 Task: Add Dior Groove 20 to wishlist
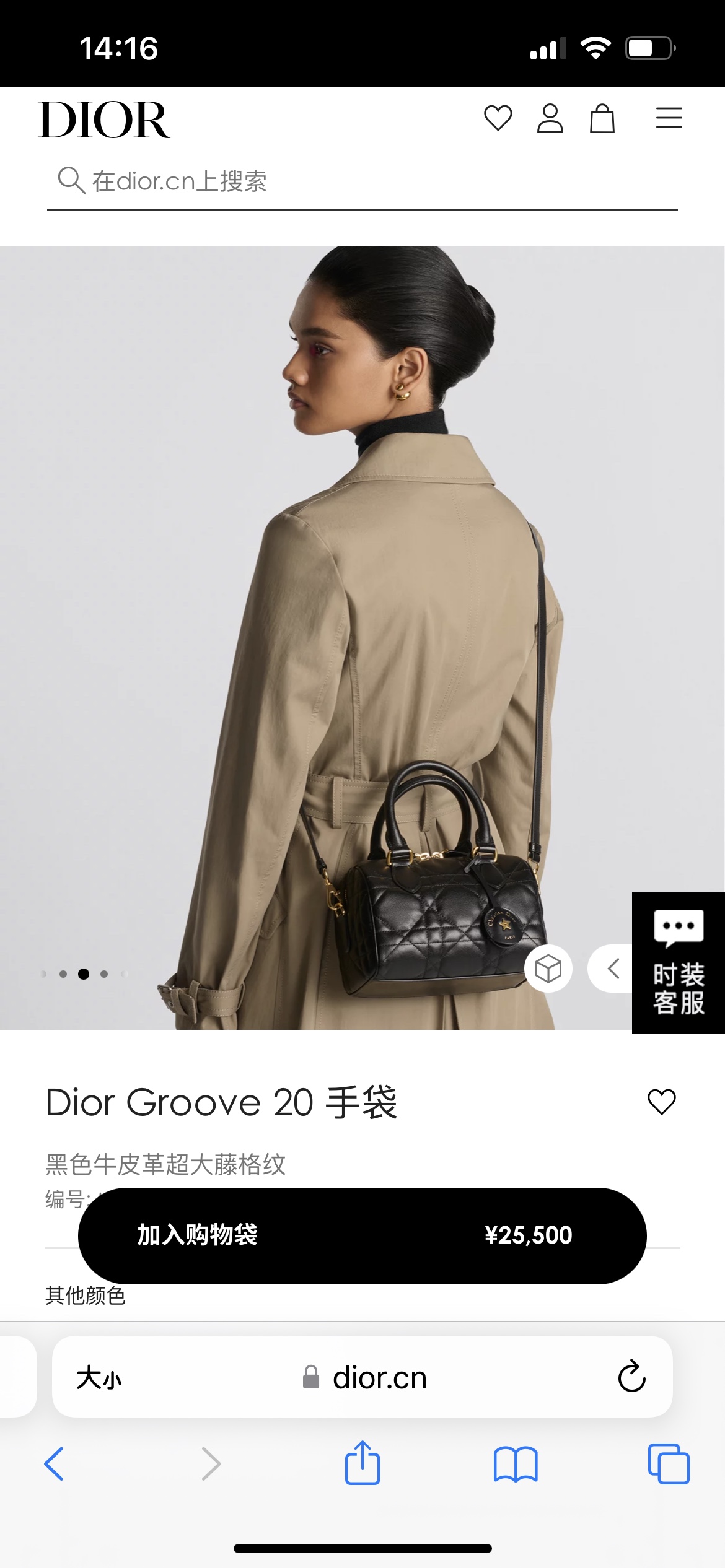[x=661, y=1102]
